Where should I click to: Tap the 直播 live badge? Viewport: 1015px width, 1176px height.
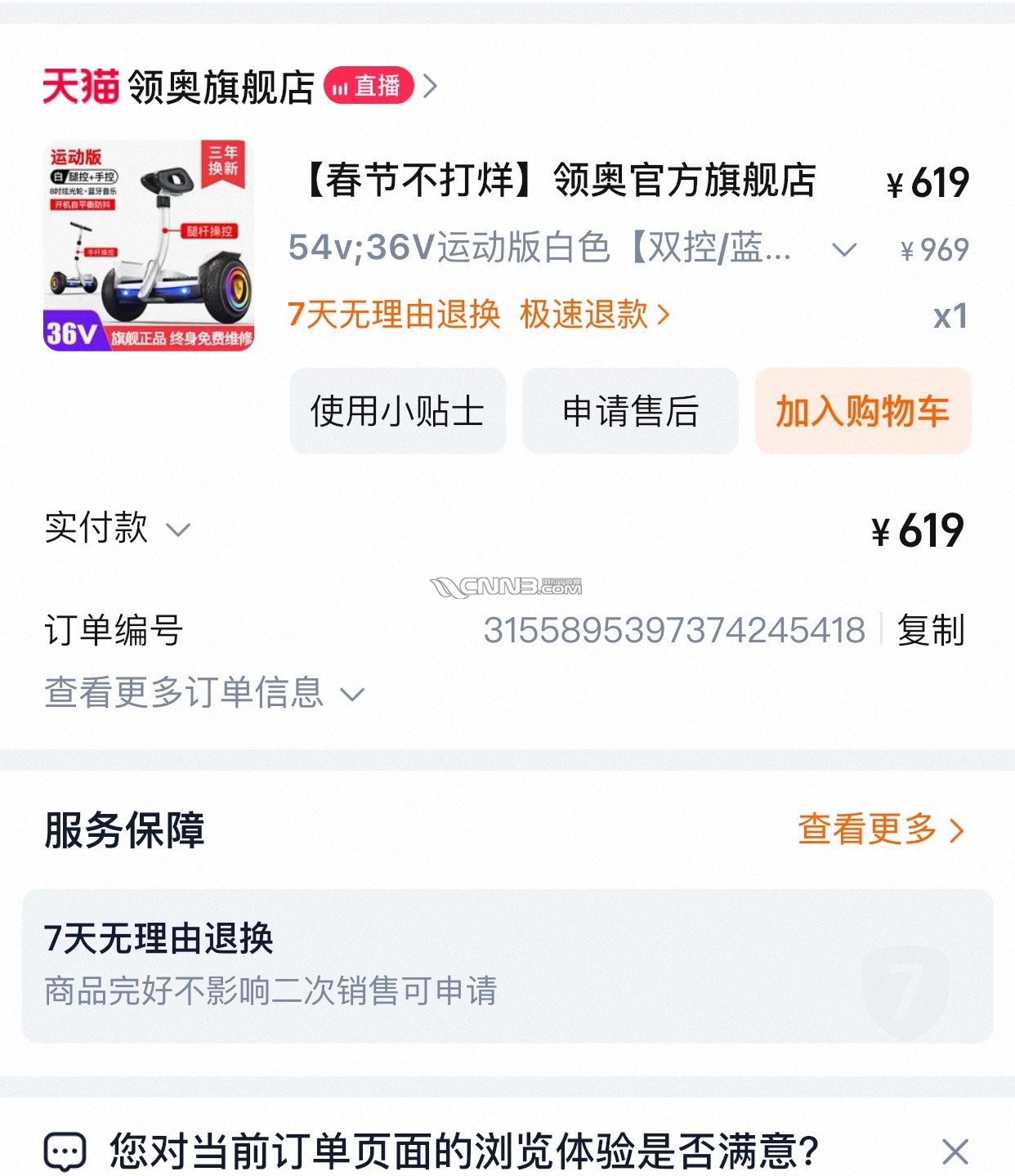(x=369, y=86)
